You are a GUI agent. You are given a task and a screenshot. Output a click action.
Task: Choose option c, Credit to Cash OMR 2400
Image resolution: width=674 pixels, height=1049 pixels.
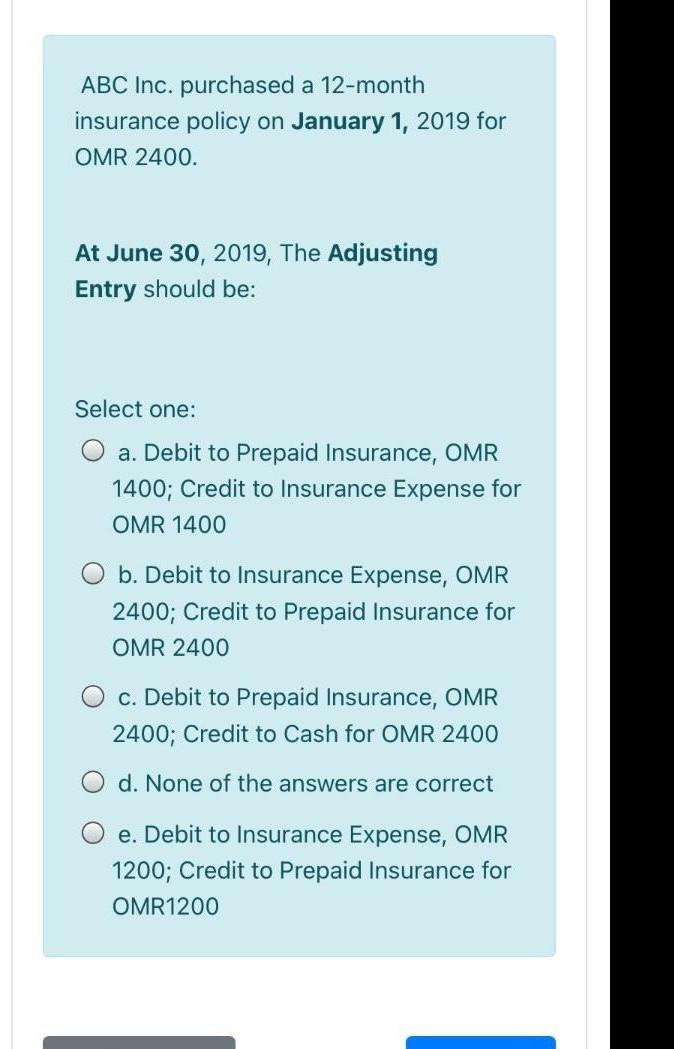point(93,697)
